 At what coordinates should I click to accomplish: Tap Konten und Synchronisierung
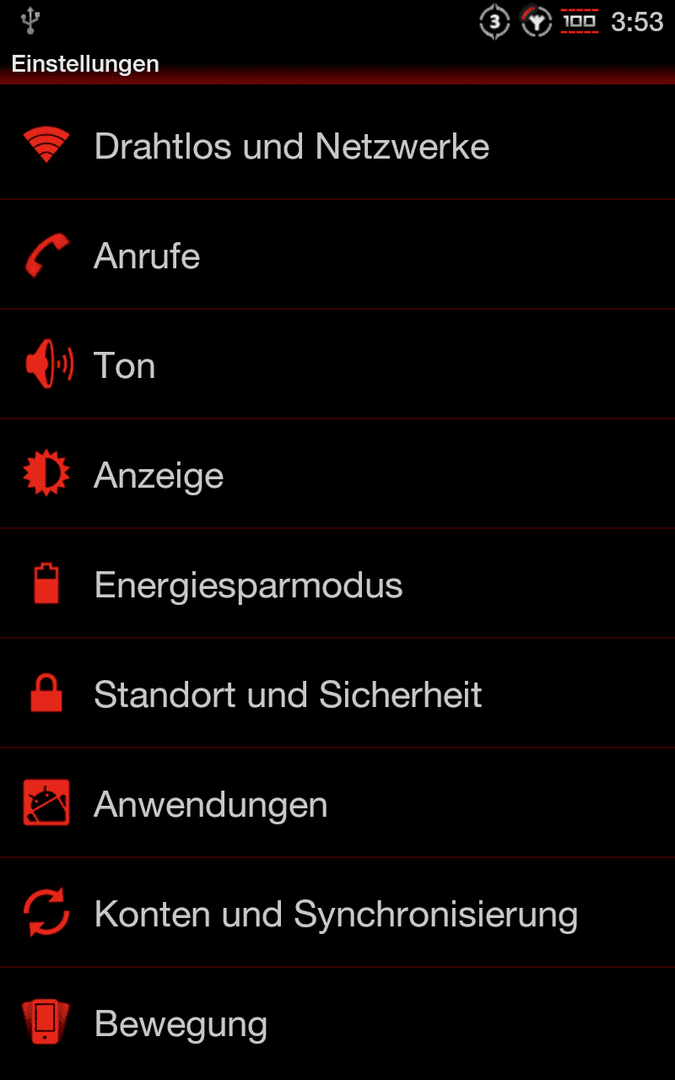(x=338, y=913)
